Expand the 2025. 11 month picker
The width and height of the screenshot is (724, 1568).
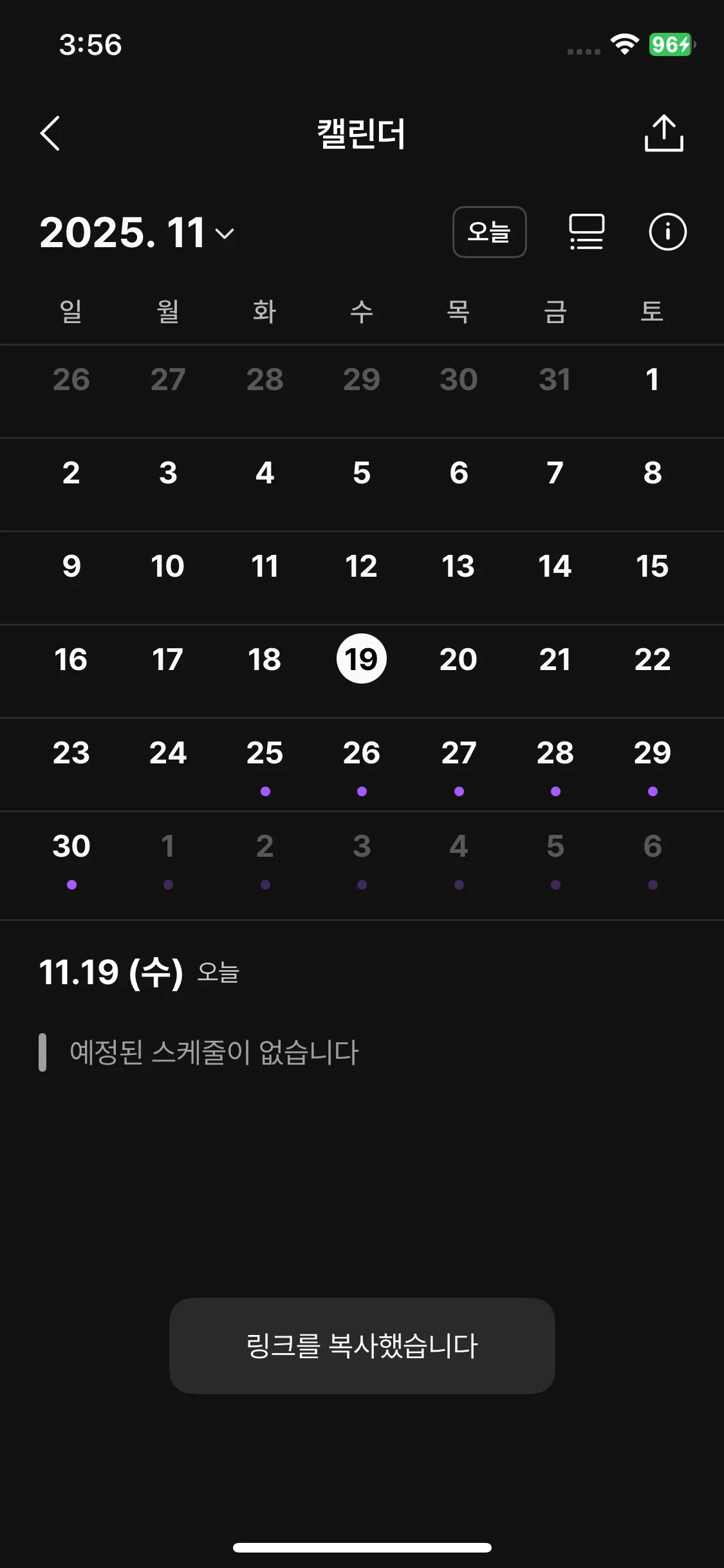click(137, 232)
